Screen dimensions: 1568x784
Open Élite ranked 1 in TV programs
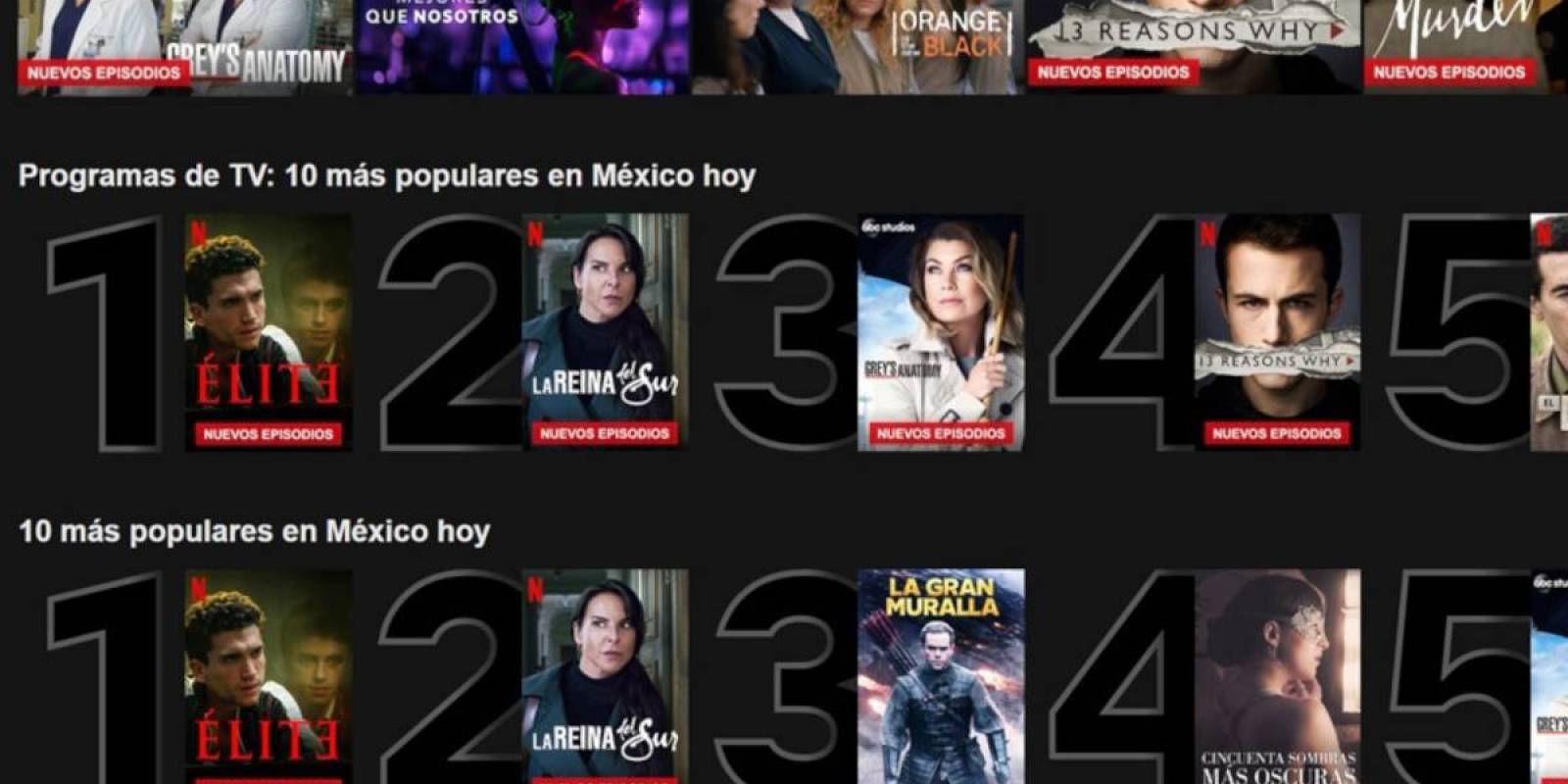pyautogui.click(x=269, y=331)
